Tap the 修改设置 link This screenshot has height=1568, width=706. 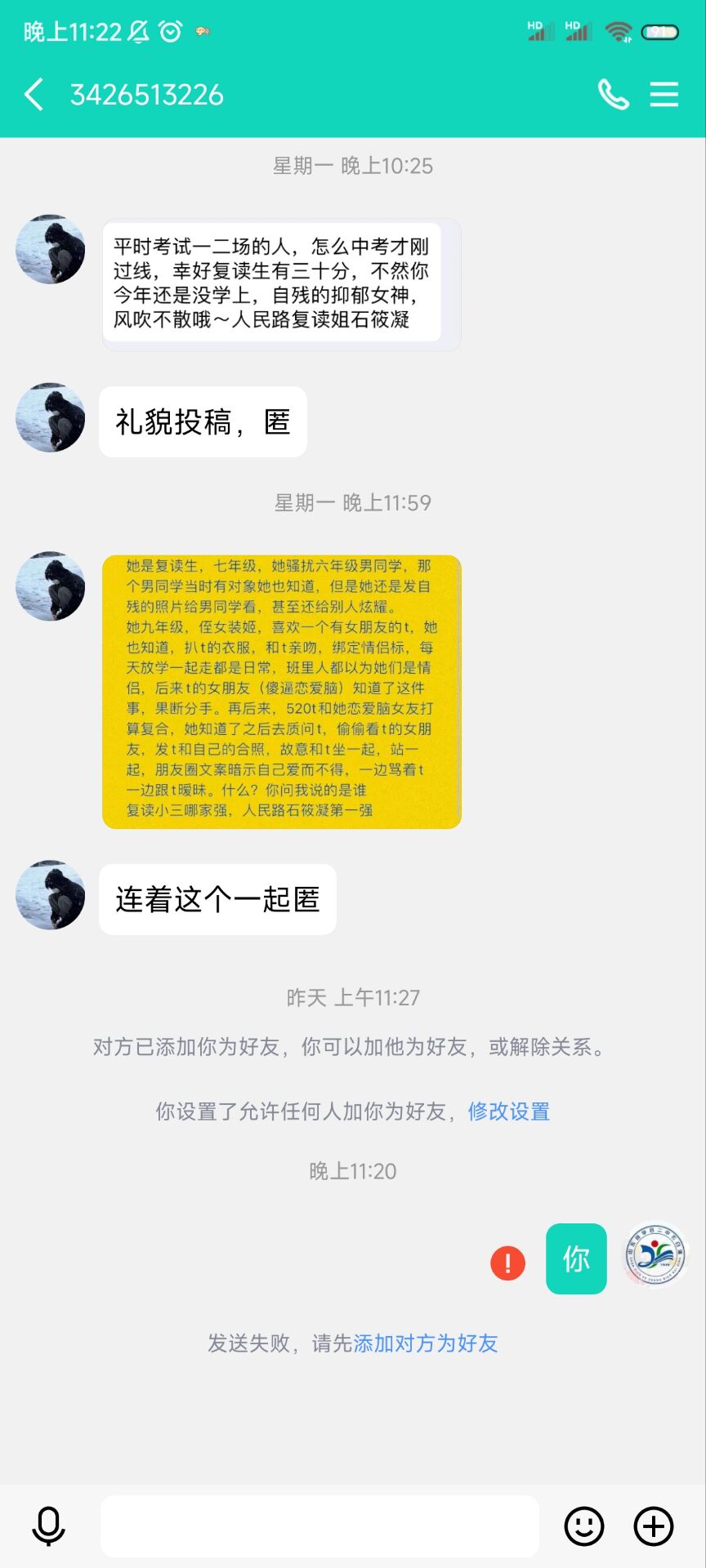[x=509, y=1111]
